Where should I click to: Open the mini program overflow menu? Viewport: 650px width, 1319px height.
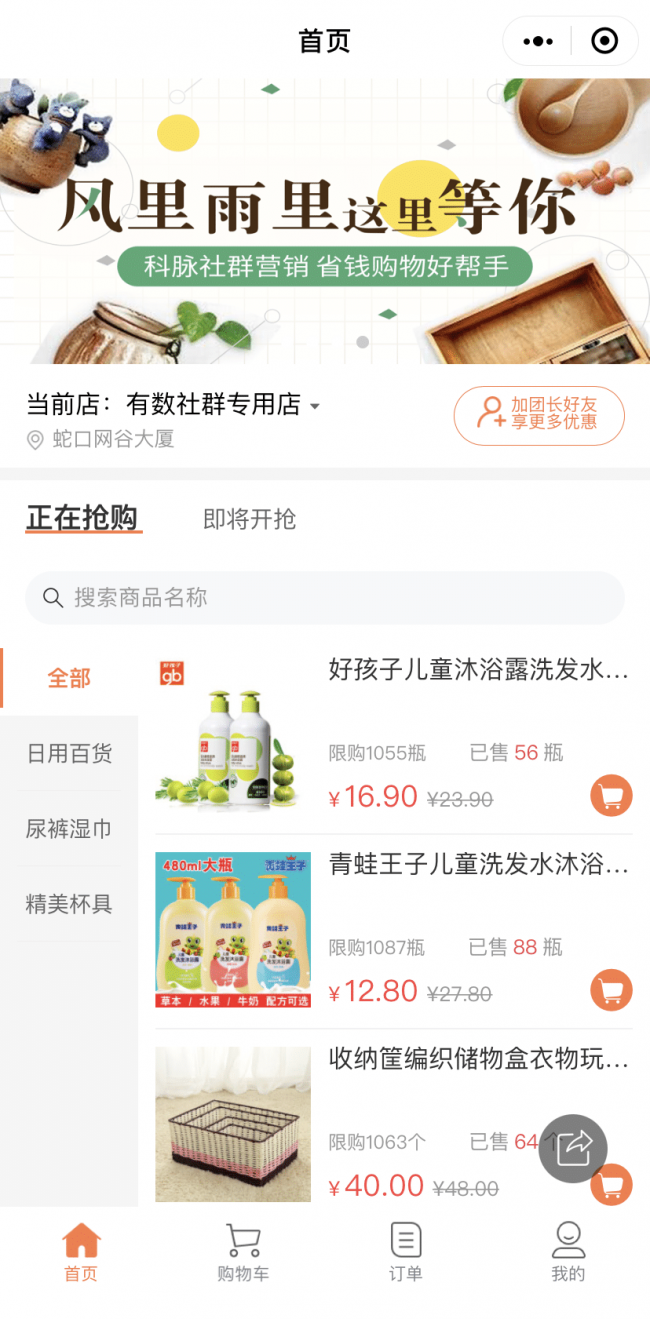(x=538, y=41)
